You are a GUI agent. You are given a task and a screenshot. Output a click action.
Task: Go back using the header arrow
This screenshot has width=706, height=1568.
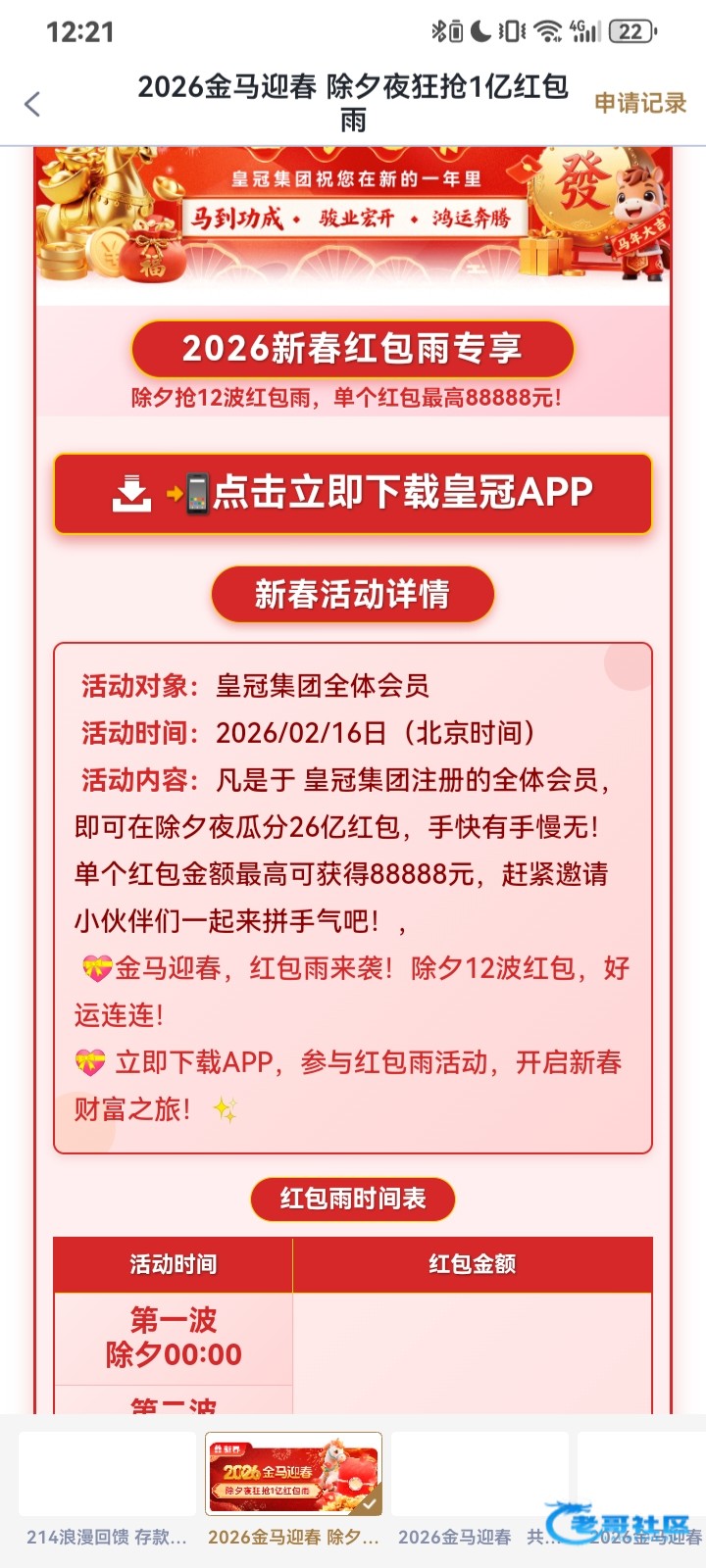[32, 104]
